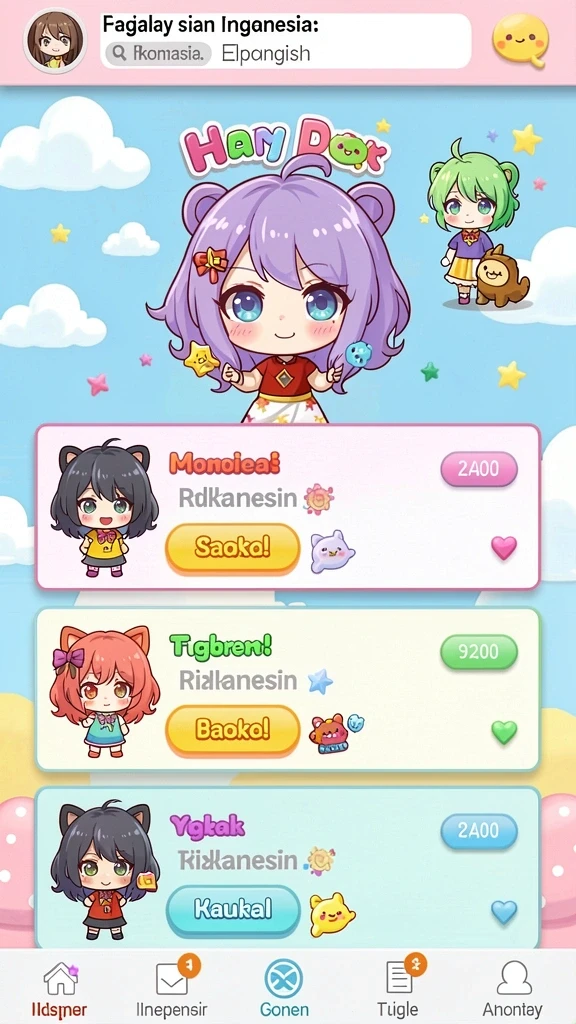Screen dimensions: 576x1024
Task: Open the Monoiea character card
Action: [288, 507]
